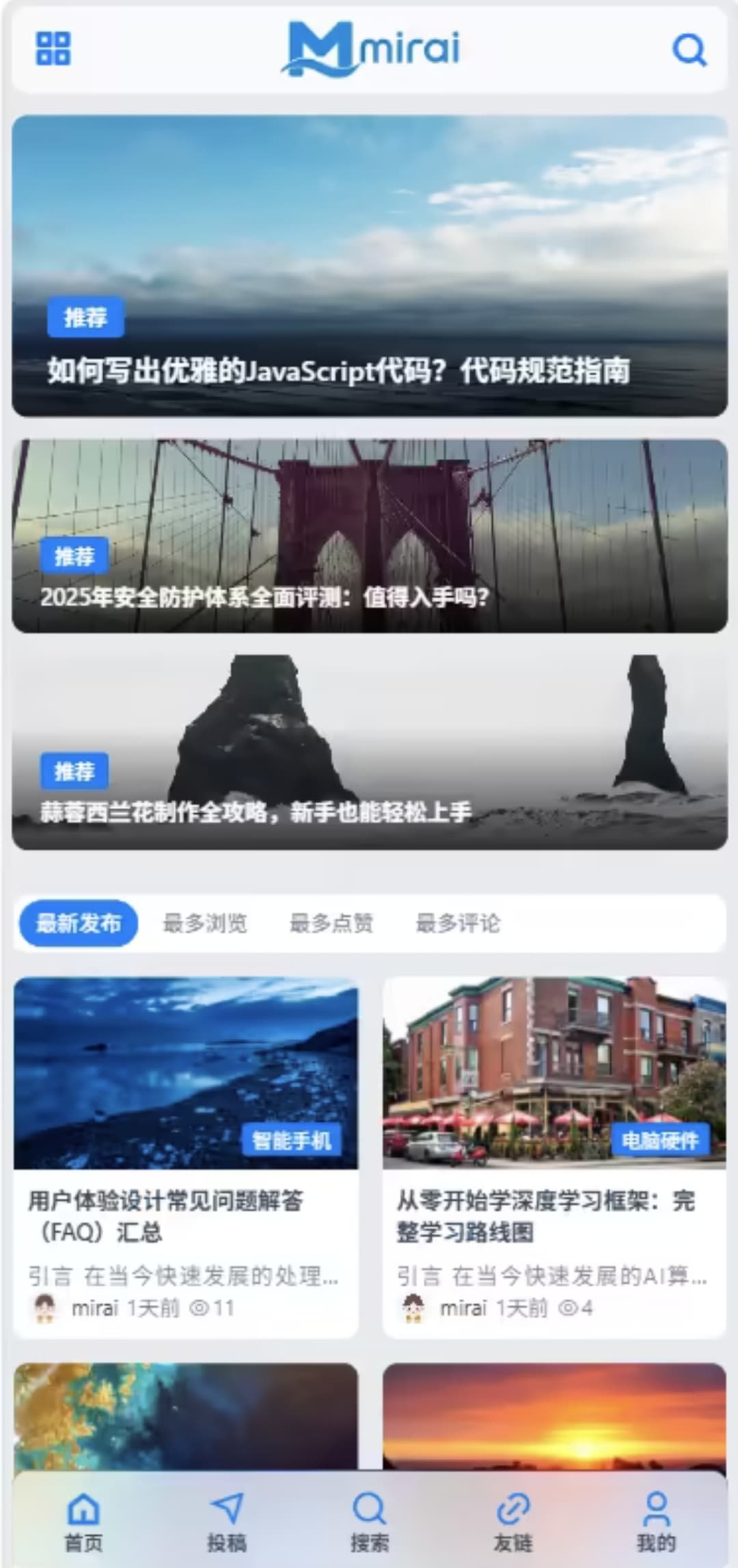Open the 友链 bottom tab
This screenshot has width=738, height=1568.
coord(513,1522)
